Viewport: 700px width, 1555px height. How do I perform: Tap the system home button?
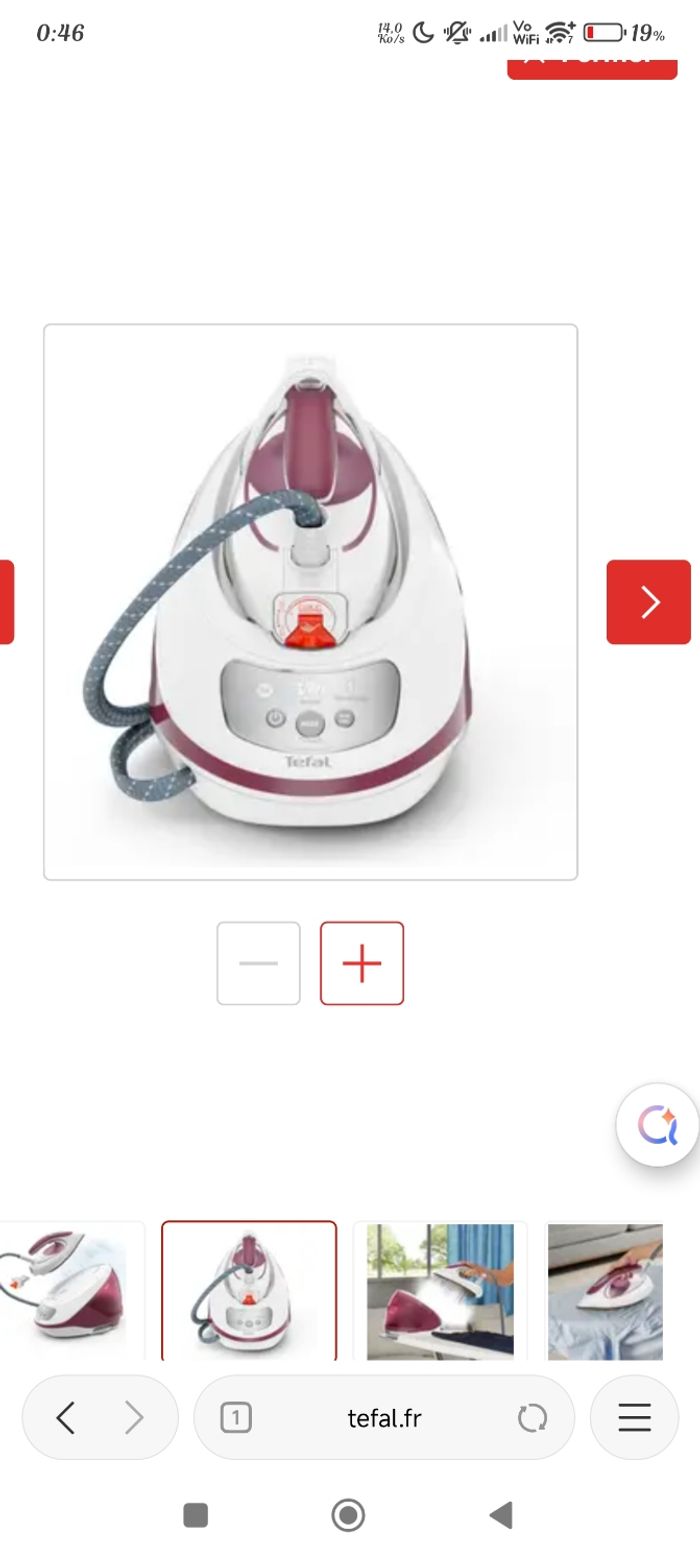tap(348, 1515)
